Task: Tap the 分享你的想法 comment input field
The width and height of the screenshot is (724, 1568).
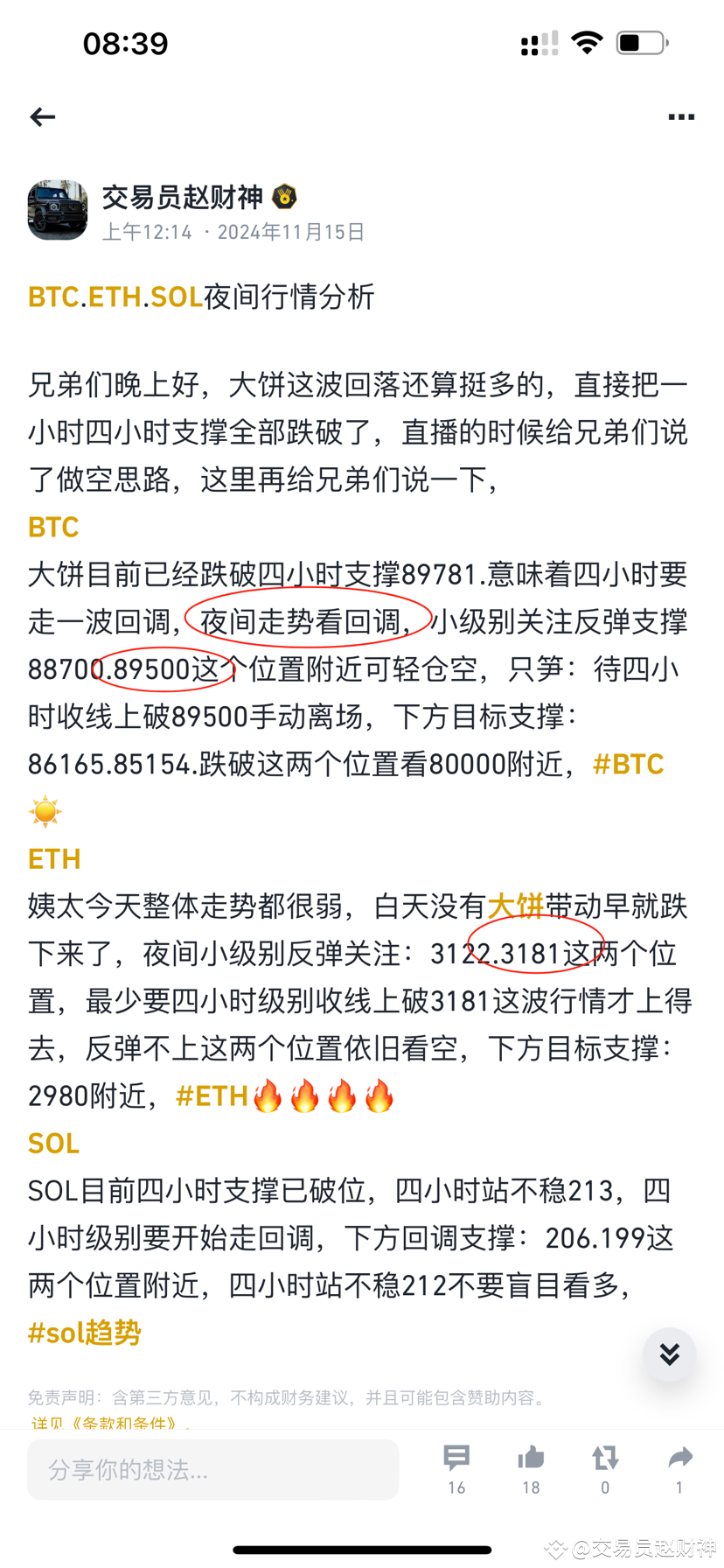Action: click(212, 1469)
